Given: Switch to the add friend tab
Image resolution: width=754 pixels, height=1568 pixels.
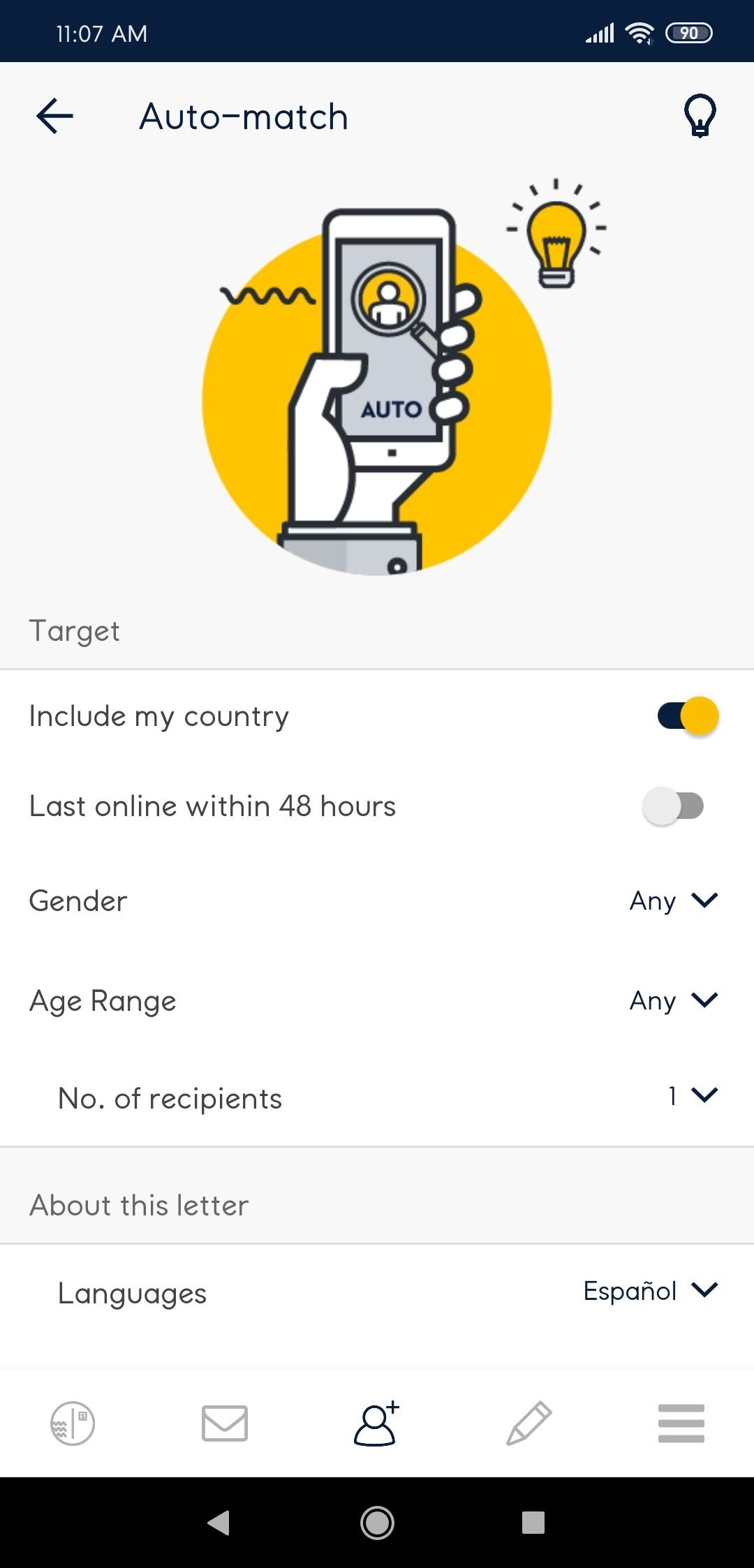Looking at the screenshot, I should pos(377,1423).
